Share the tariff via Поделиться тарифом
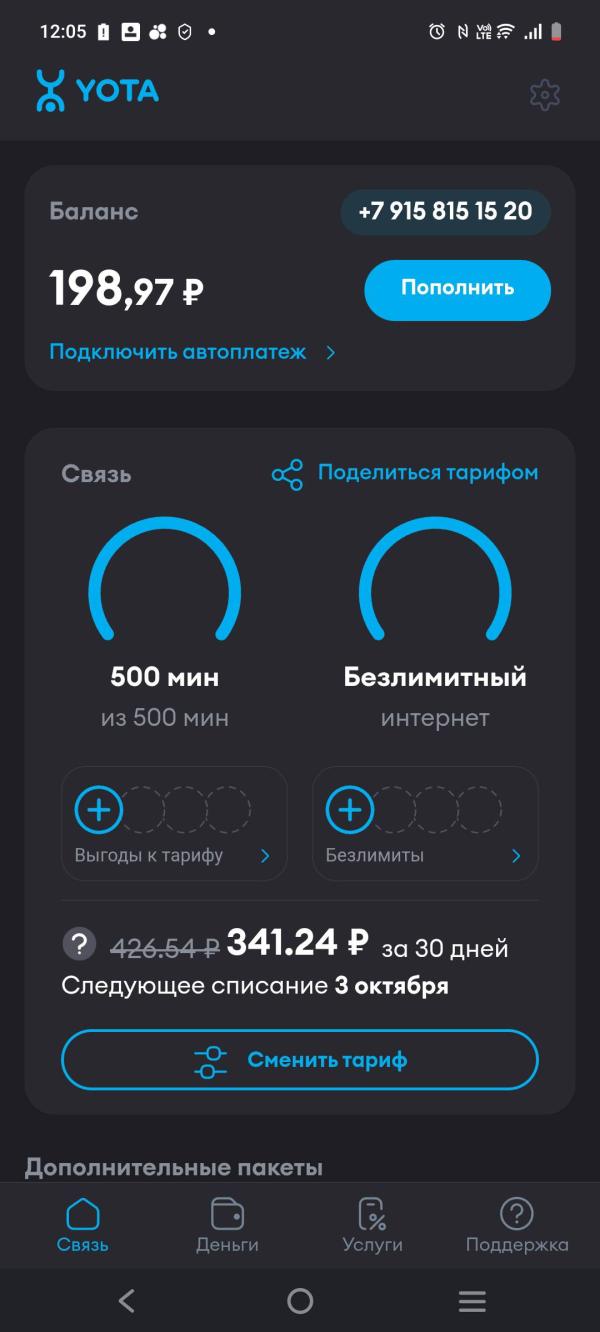The width and height of the screenshot is (600, 1332). point(405,473)
